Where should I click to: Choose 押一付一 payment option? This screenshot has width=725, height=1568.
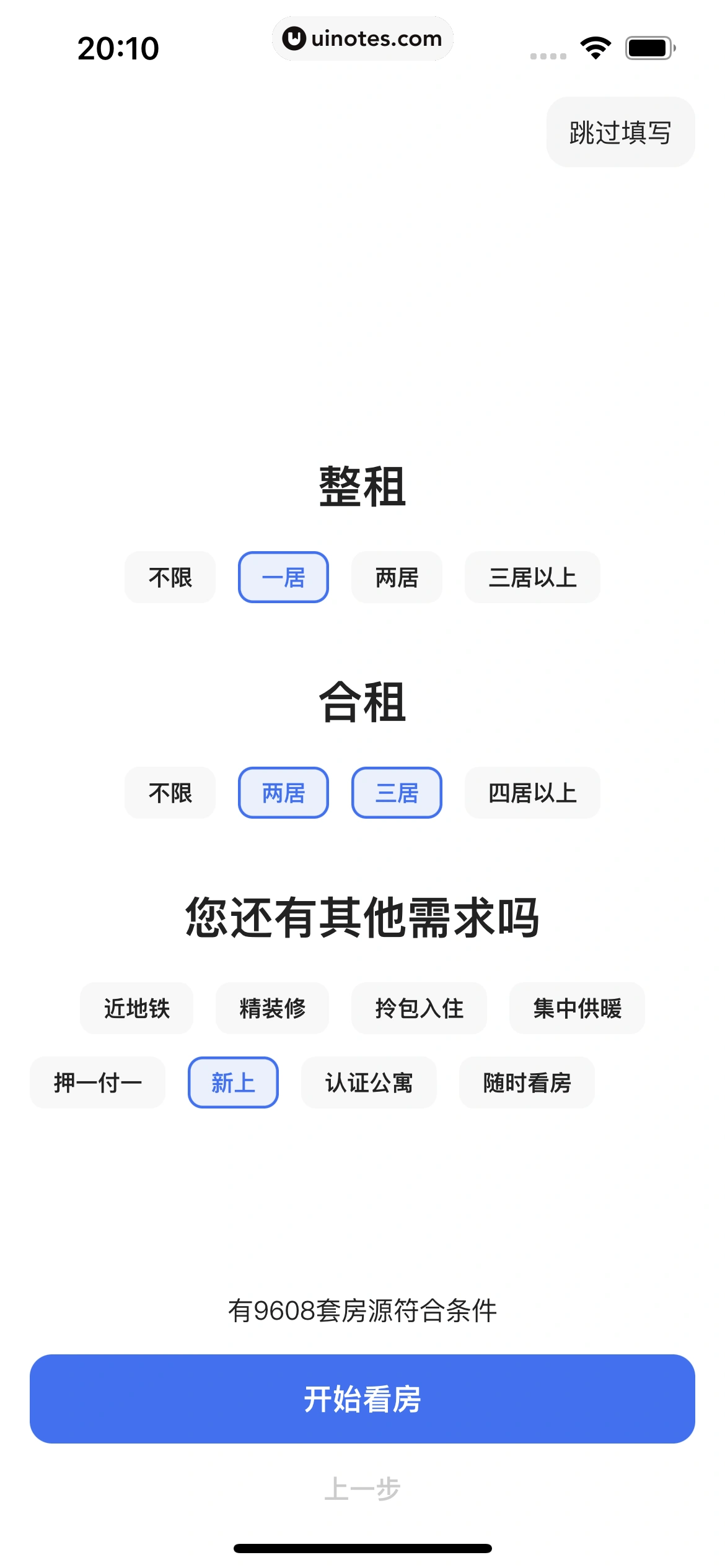[97, 1082]
